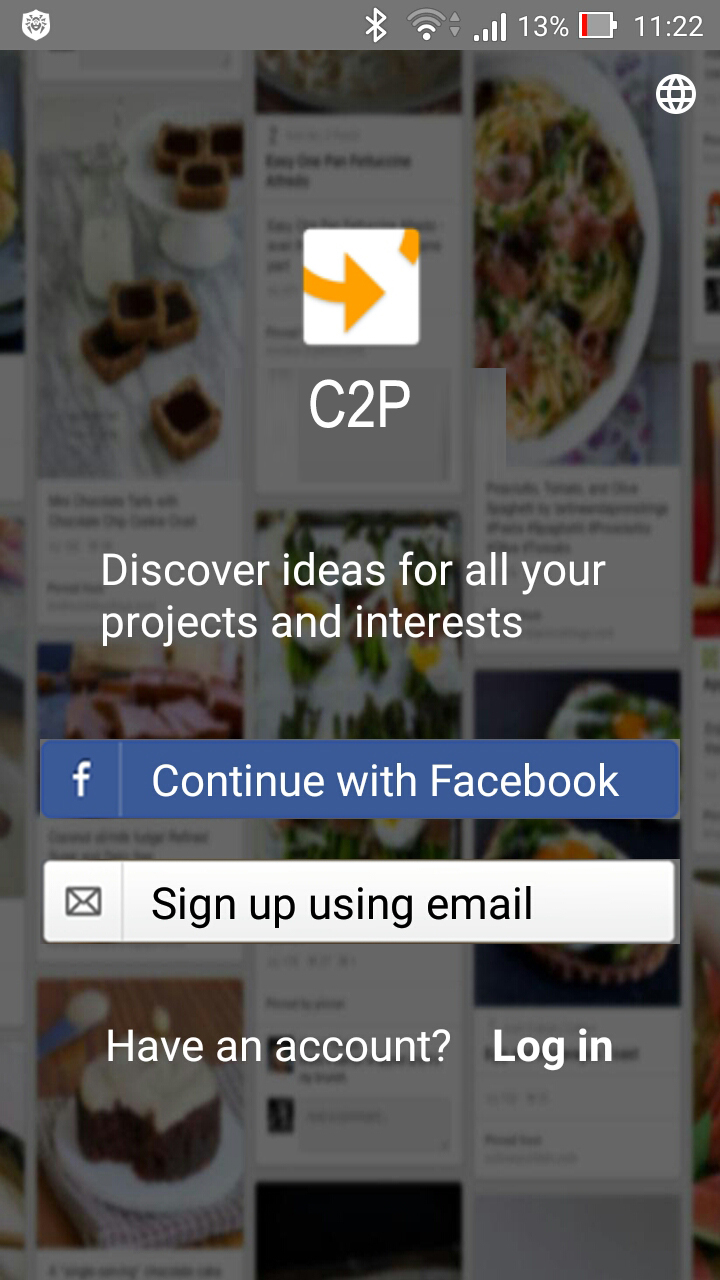Continue with Facebook
The image size is (720, 1280).
point(360,780)
